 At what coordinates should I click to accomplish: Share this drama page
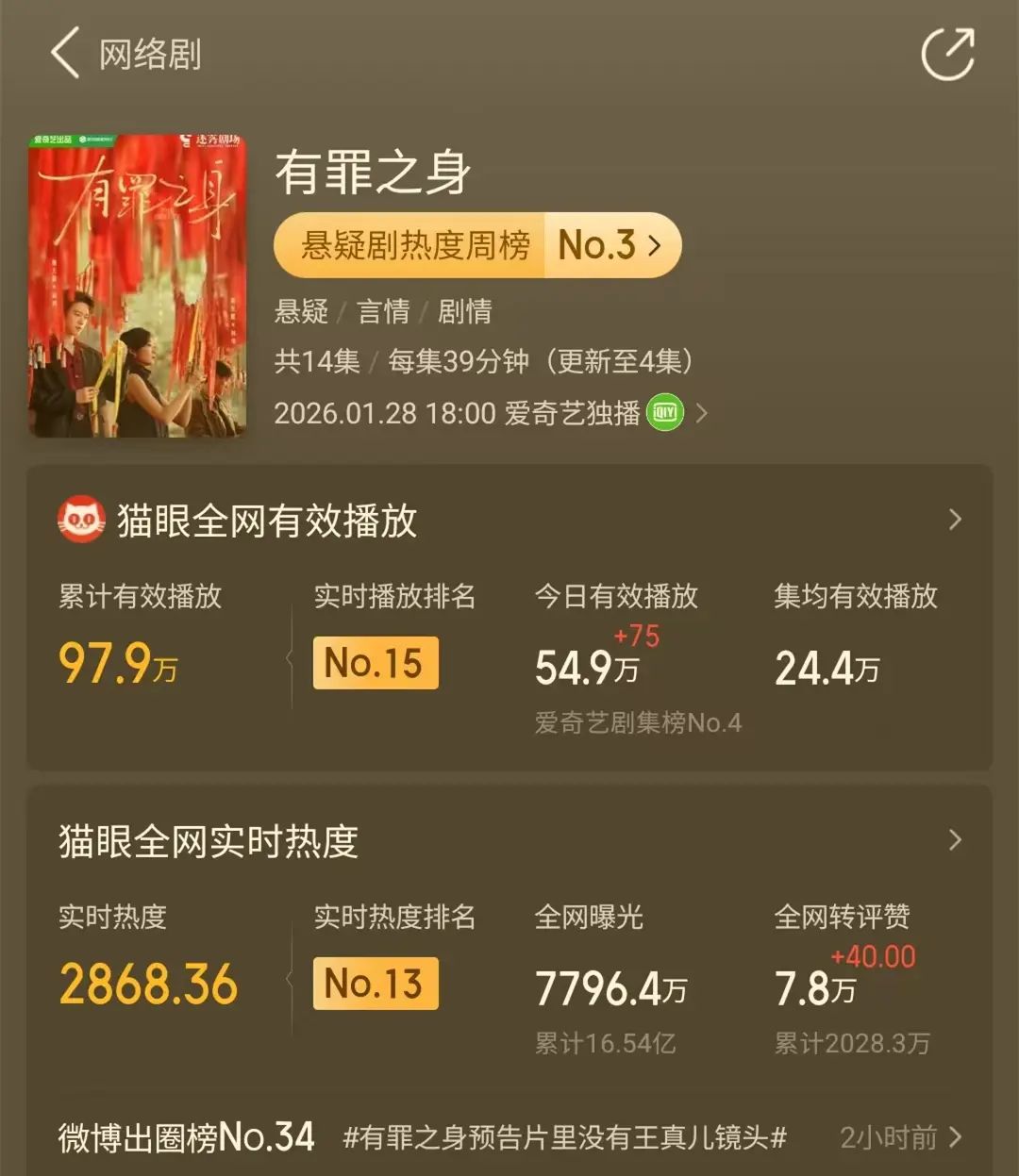pyautogui.click(x=947, y=54)
